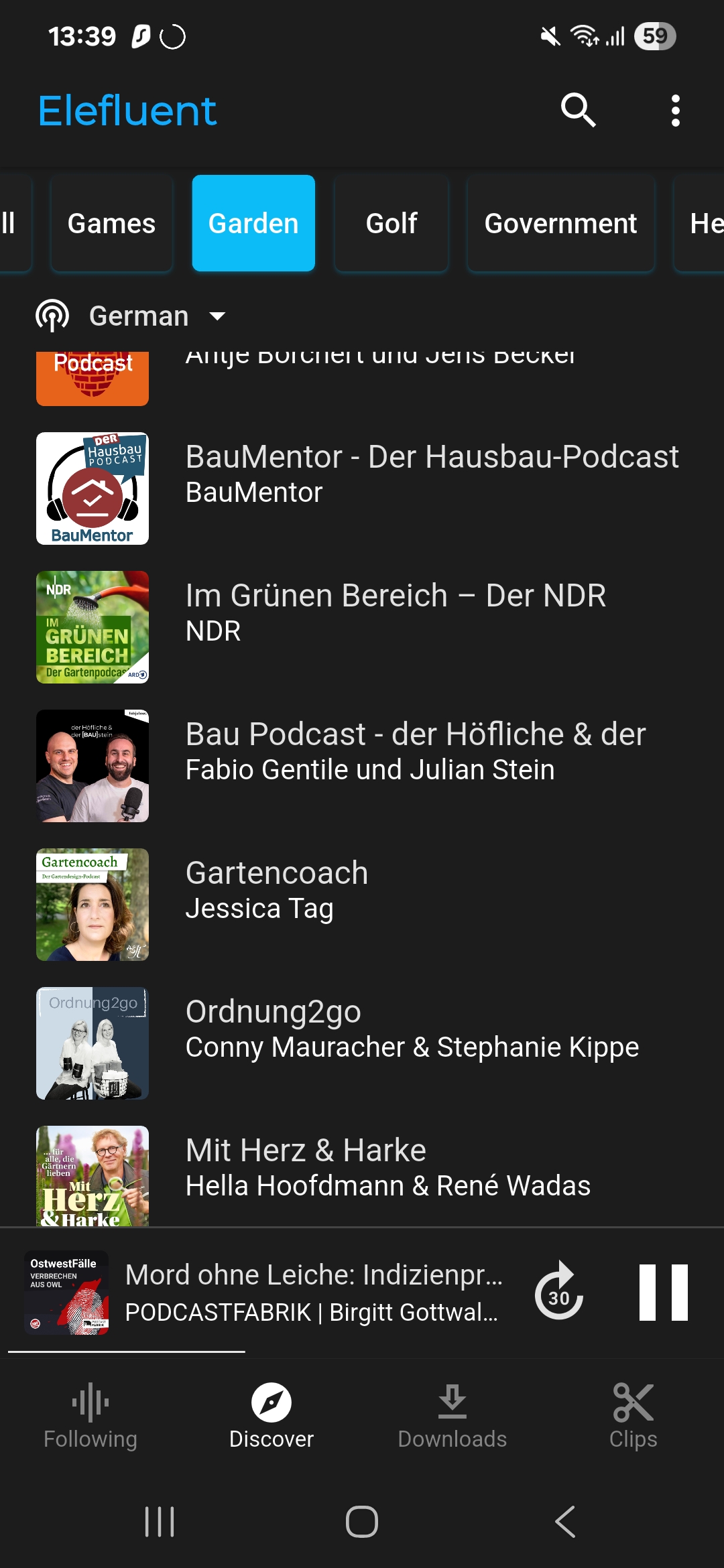This screenshot has height=1568, width=724.
Task: Pause the playing episode
Action: tap(664, 1292)
